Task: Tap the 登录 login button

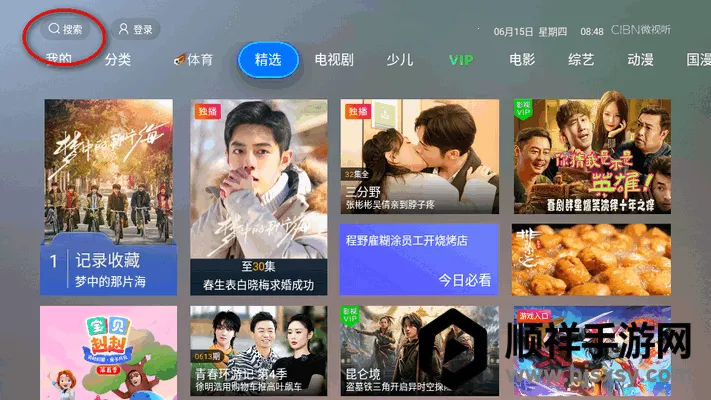Action: coord(135,30)
